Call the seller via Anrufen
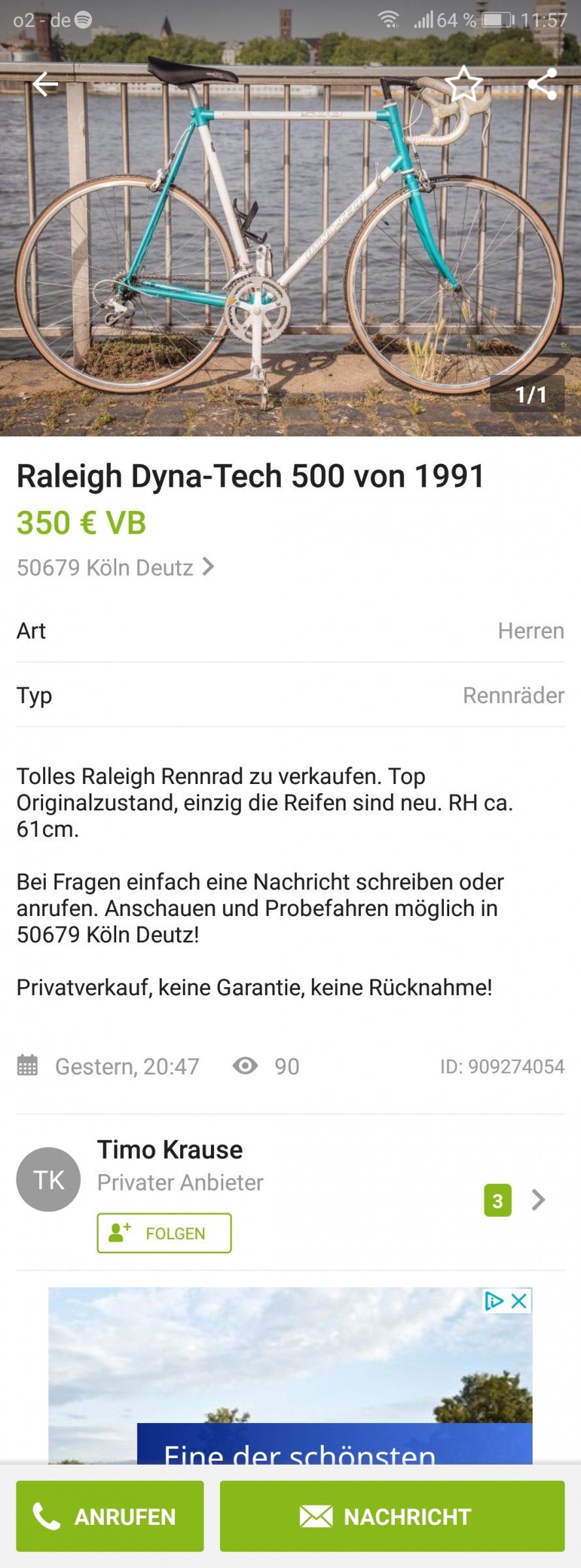 110,1516
